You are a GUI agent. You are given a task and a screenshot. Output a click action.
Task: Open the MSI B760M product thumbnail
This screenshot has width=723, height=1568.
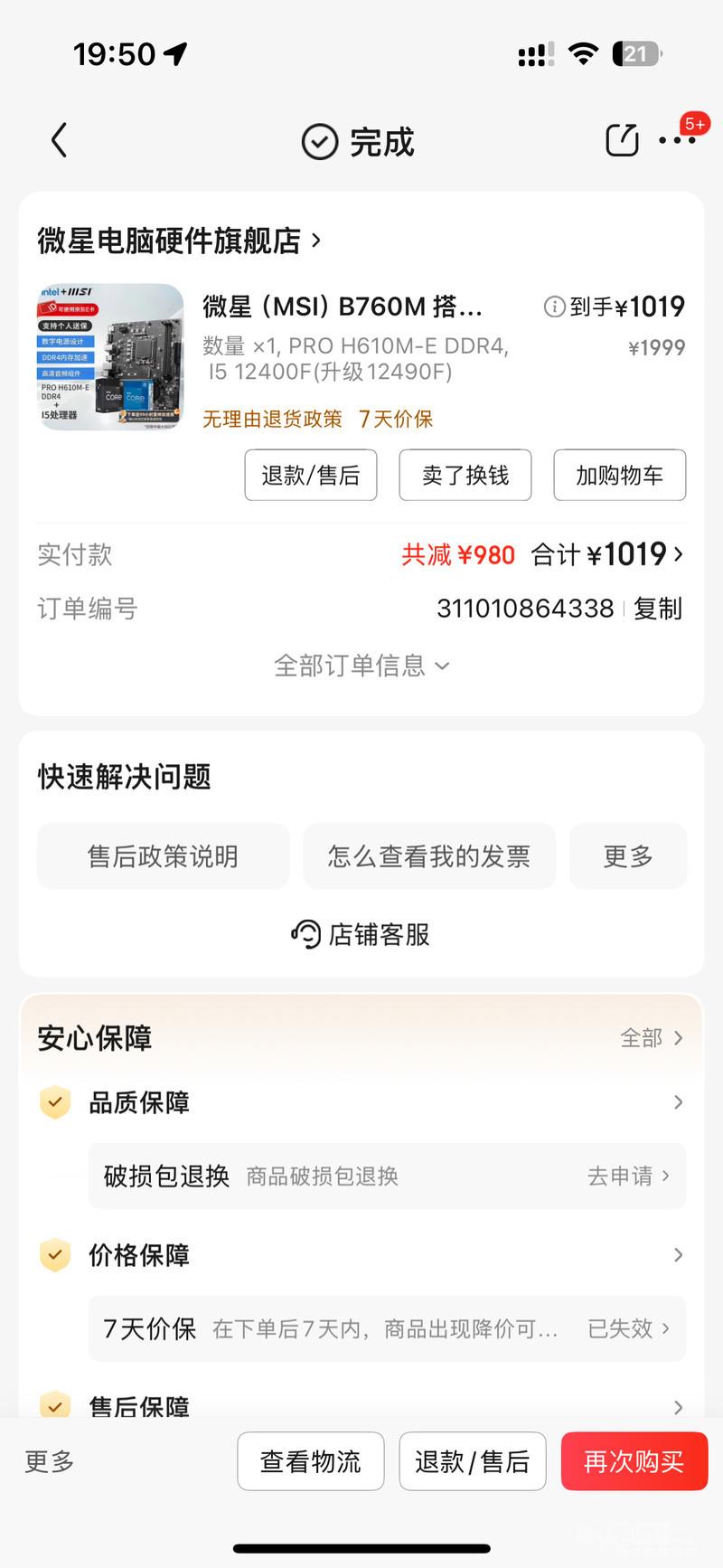[110, 357]
